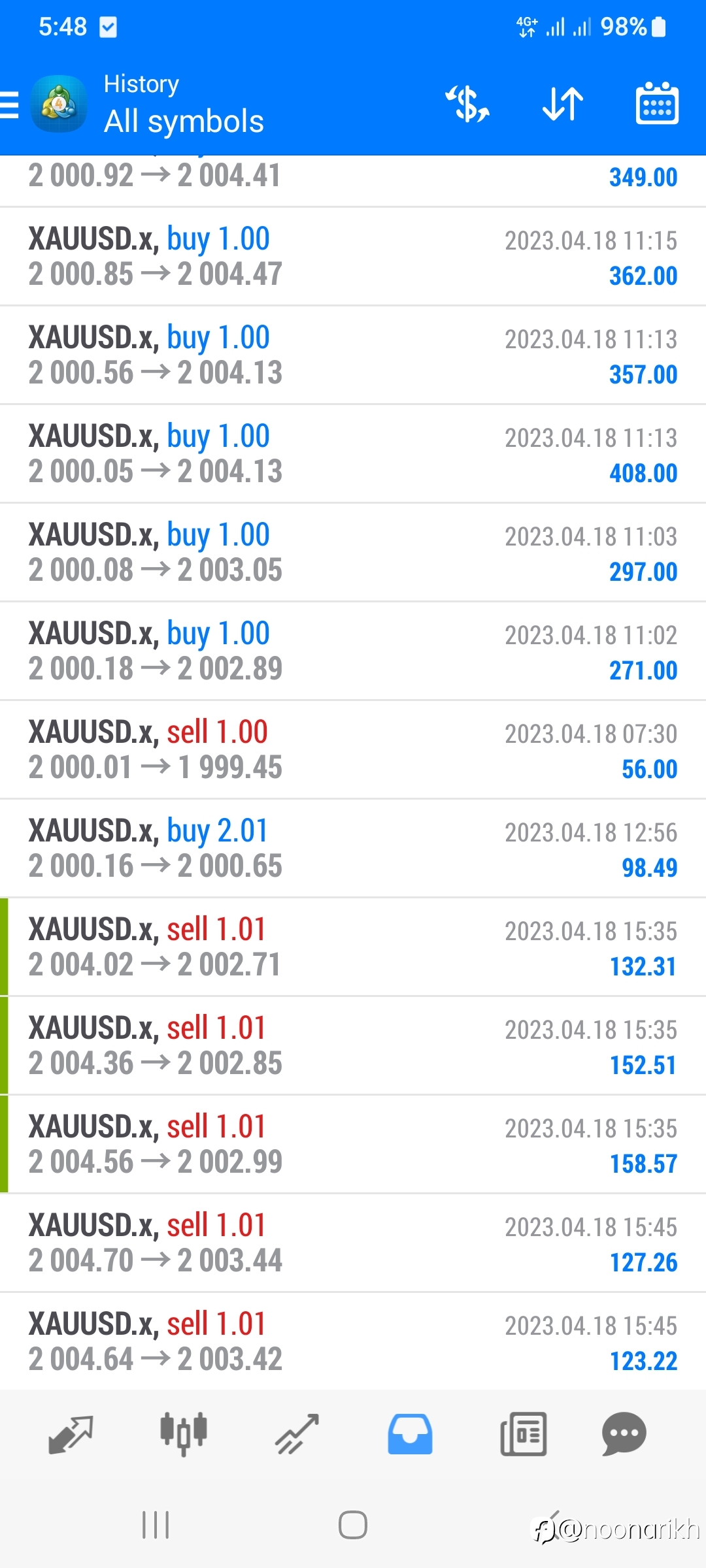Open the News tab
The height and width of the screenshot is (1568, 706).
tap(524, 1435)
